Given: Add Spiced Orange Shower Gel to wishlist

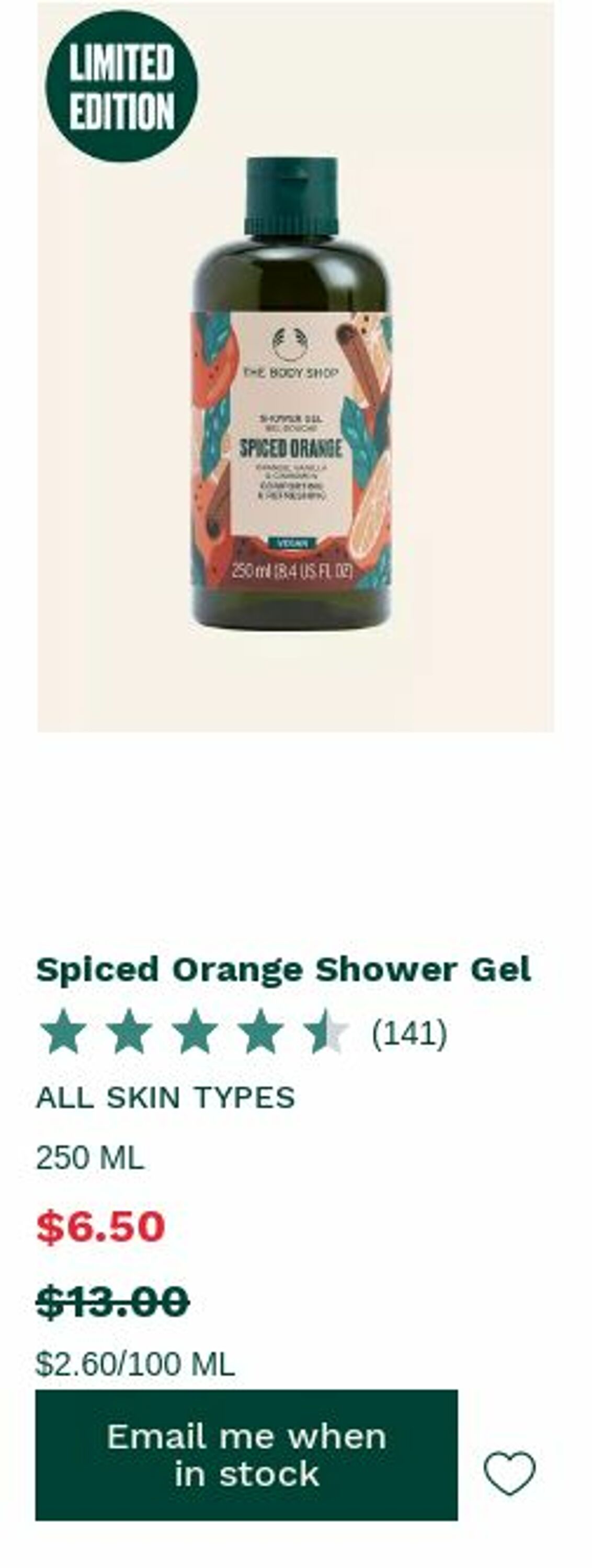Looking at the screenshot, I should (x=509, y=1472).
